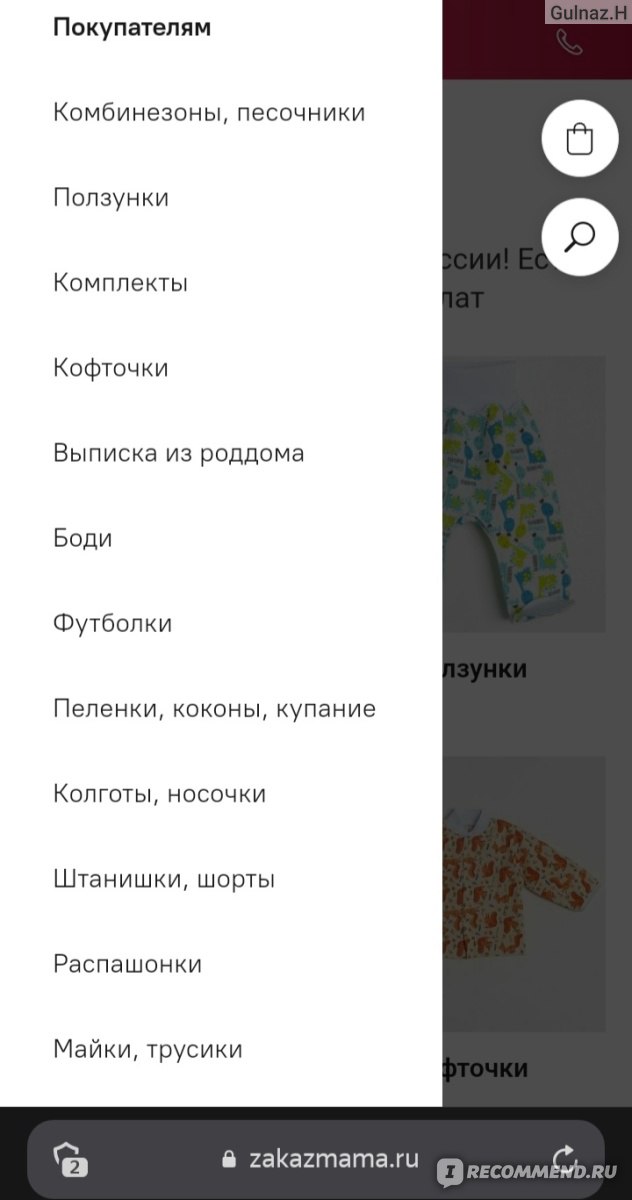Open Комбинезоны, песочники category
The width and height of the screenshot is (632, 1200).
209,113
